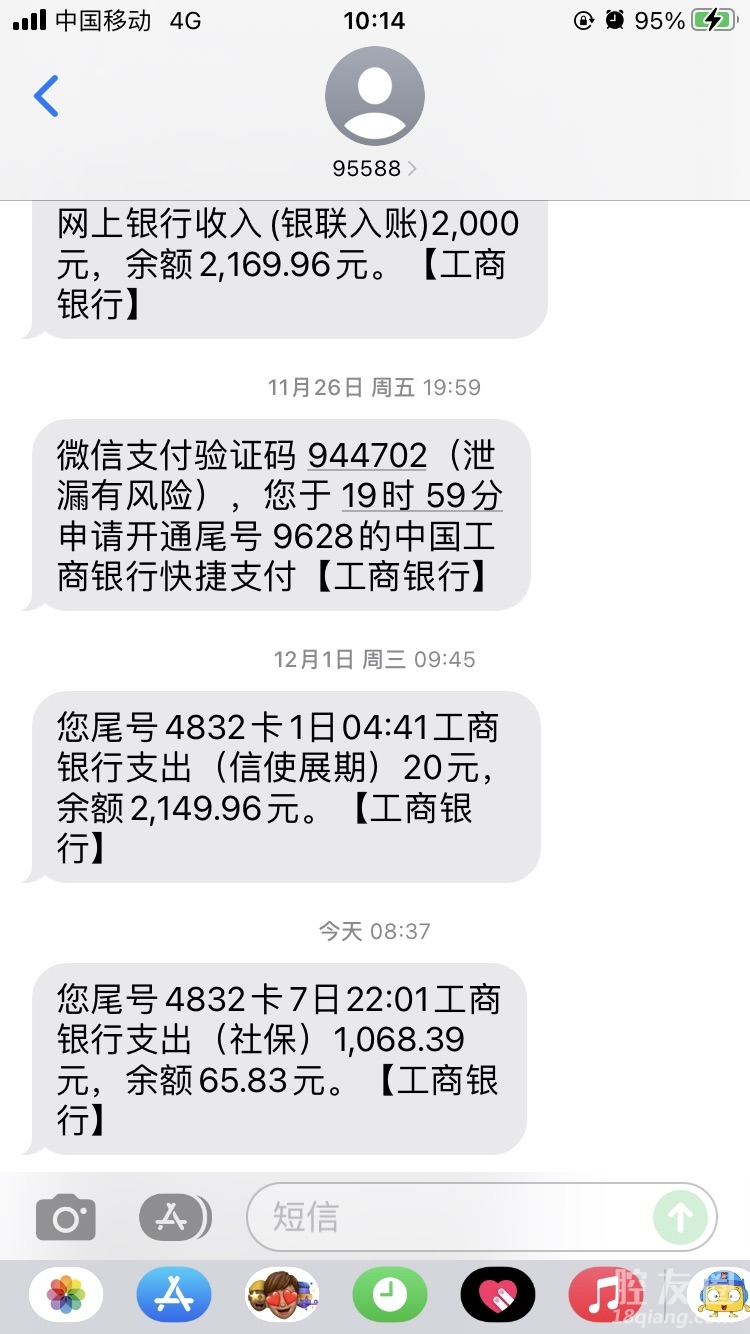750x1334 pixels.
Task: Open the Music app in the app strip
Action: [x=604, y=1296]
